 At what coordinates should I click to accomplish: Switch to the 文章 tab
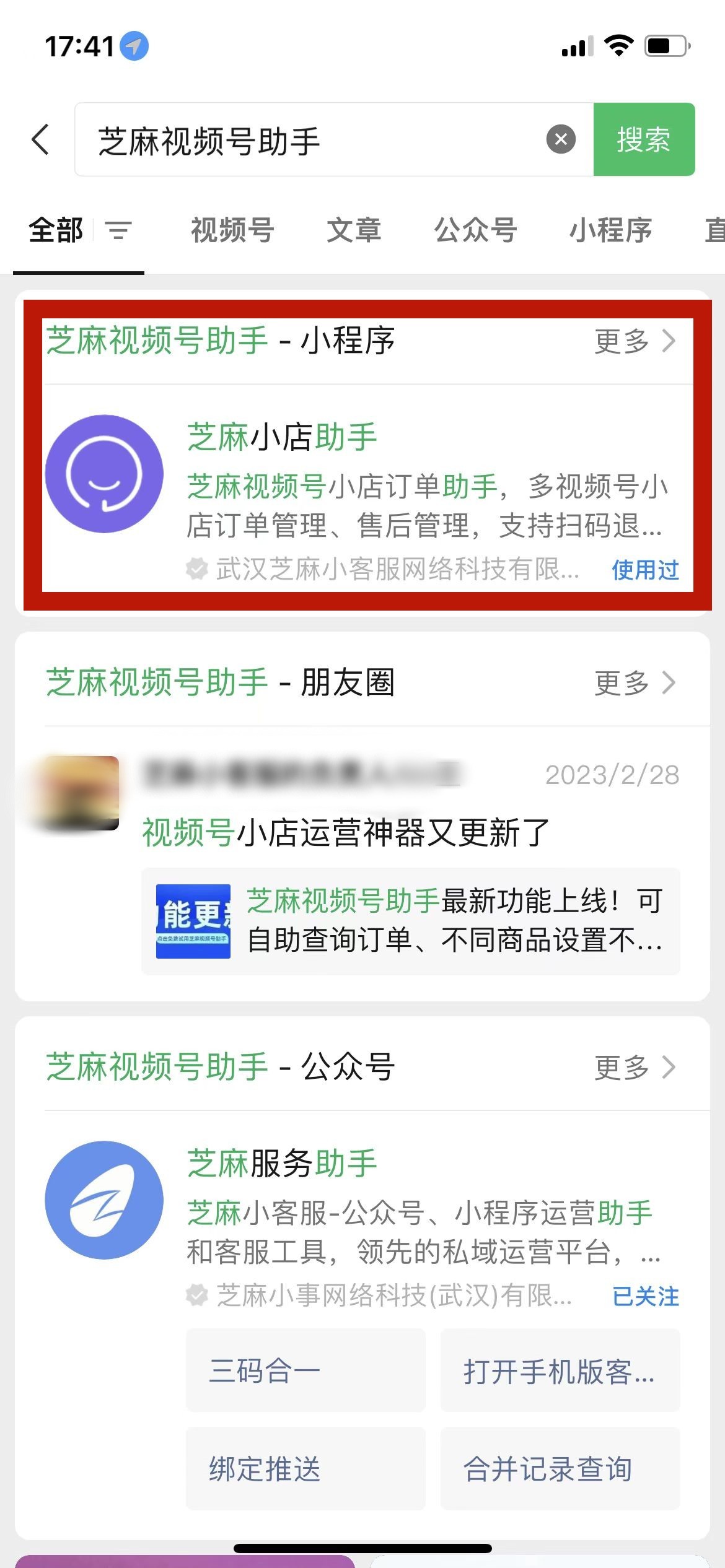click(x=354, y=230)
